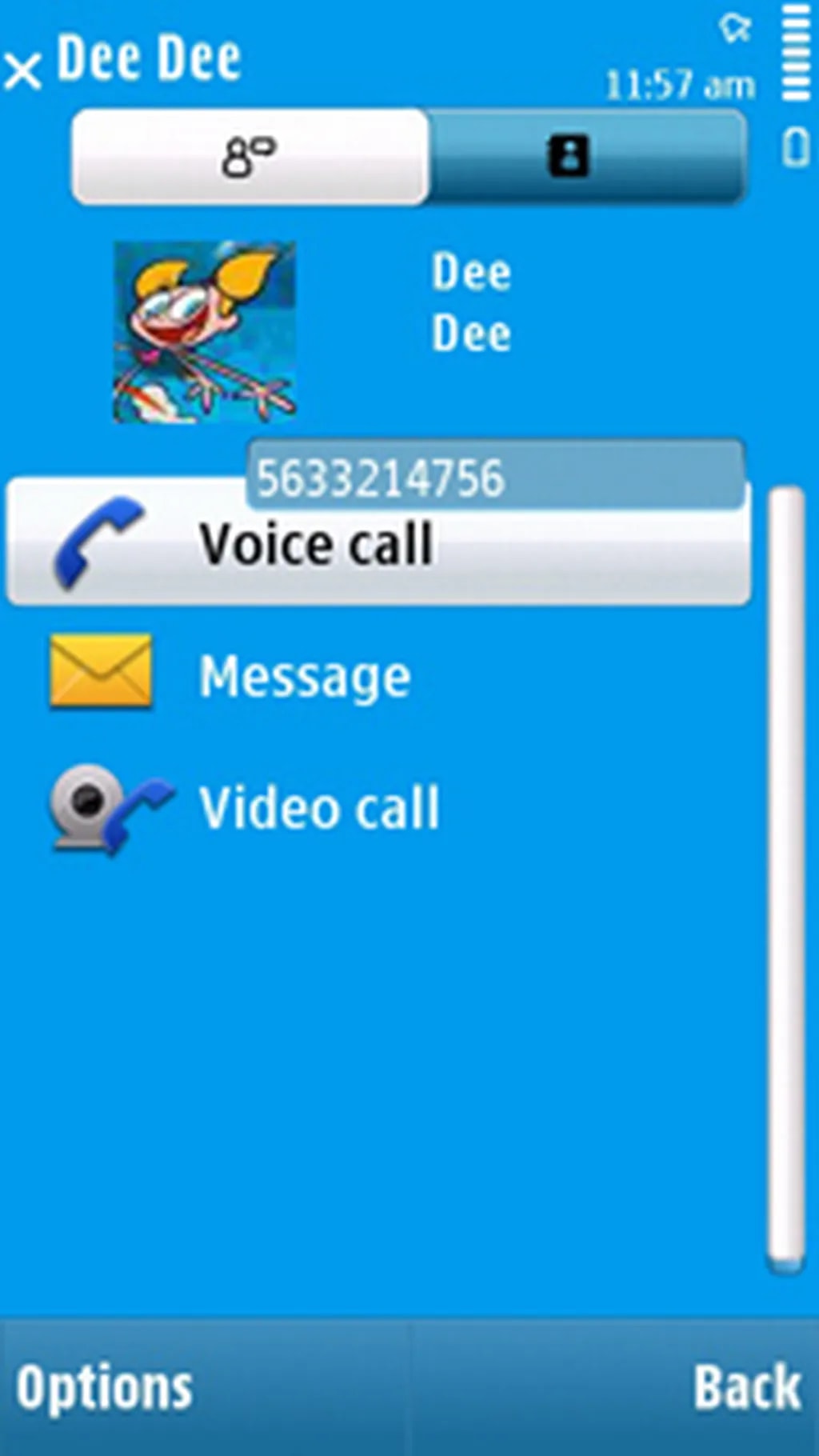Close the Dee Dee contact view
Viewport: 819px width, 1456px height.
pyautogui.click(x=22, y=70)
